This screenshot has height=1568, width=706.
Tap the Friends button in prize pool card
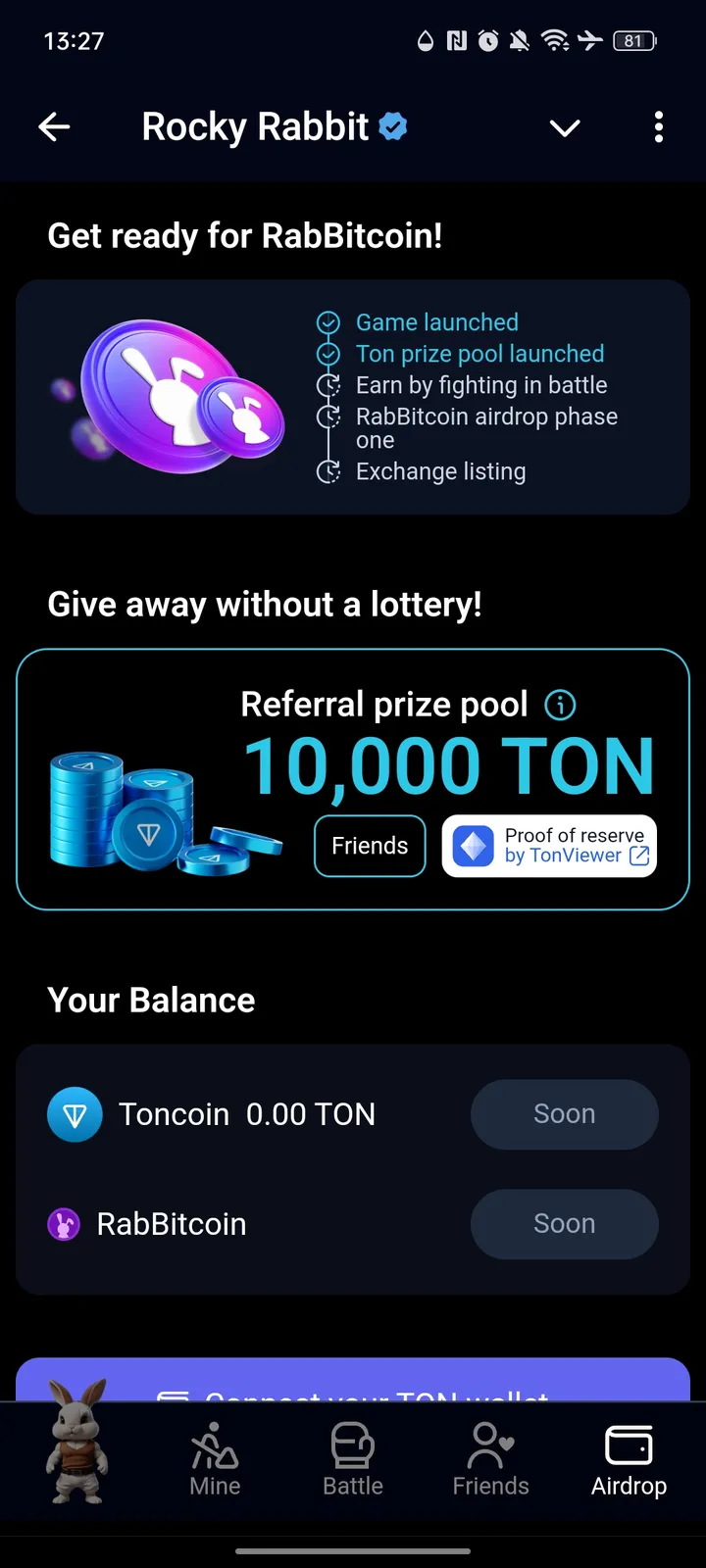coord(370,846)
